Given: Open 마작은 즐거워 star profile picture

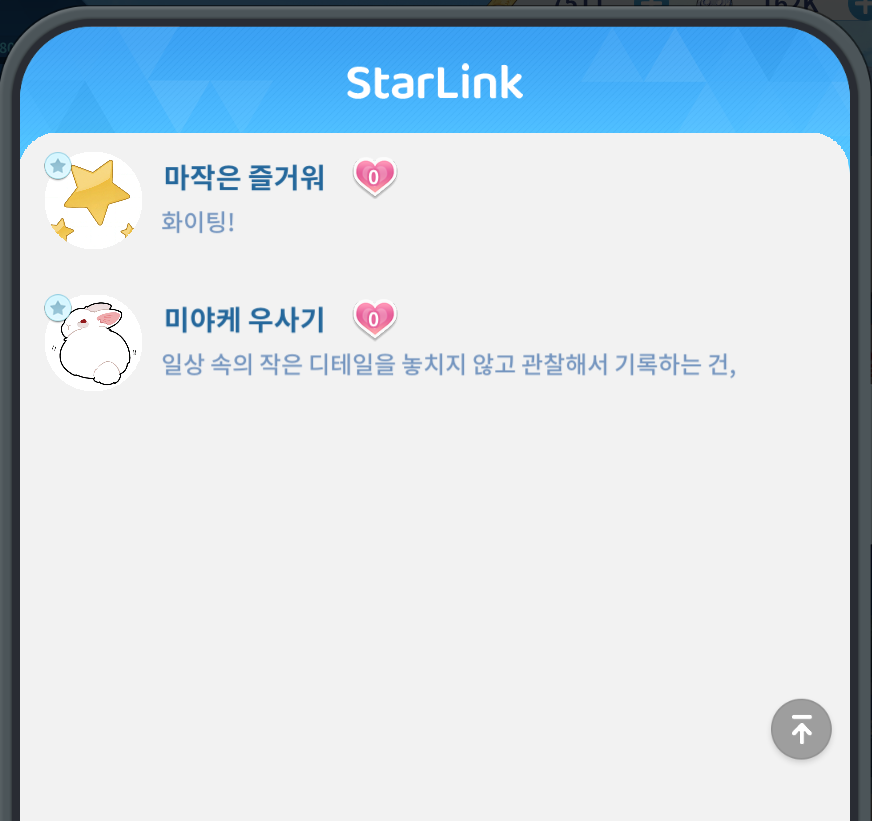Looking at the screenshot, I should pyautogui.click(x=93, y=201).
